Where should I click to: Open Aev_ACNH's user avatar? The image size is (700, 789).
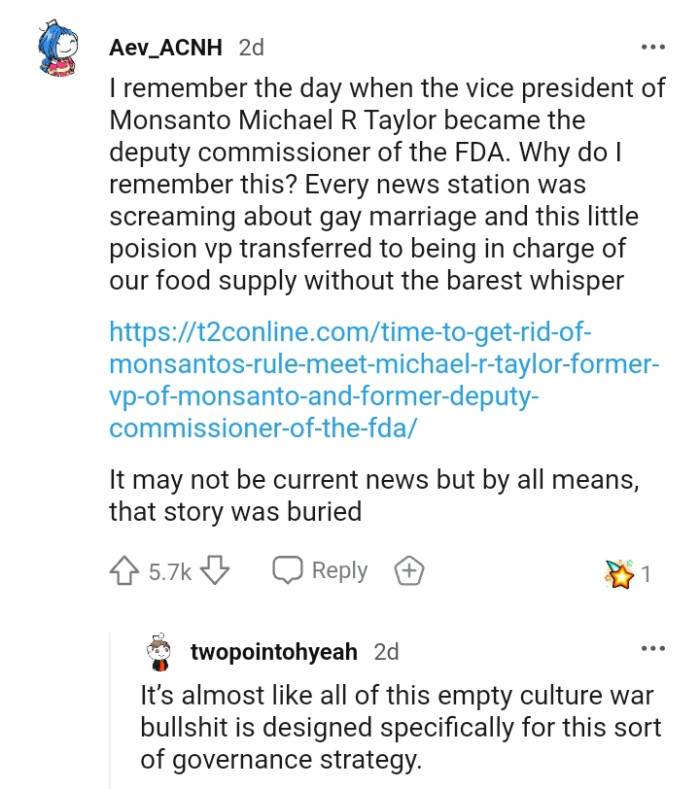pyautogui.click(x=57, y=50)
